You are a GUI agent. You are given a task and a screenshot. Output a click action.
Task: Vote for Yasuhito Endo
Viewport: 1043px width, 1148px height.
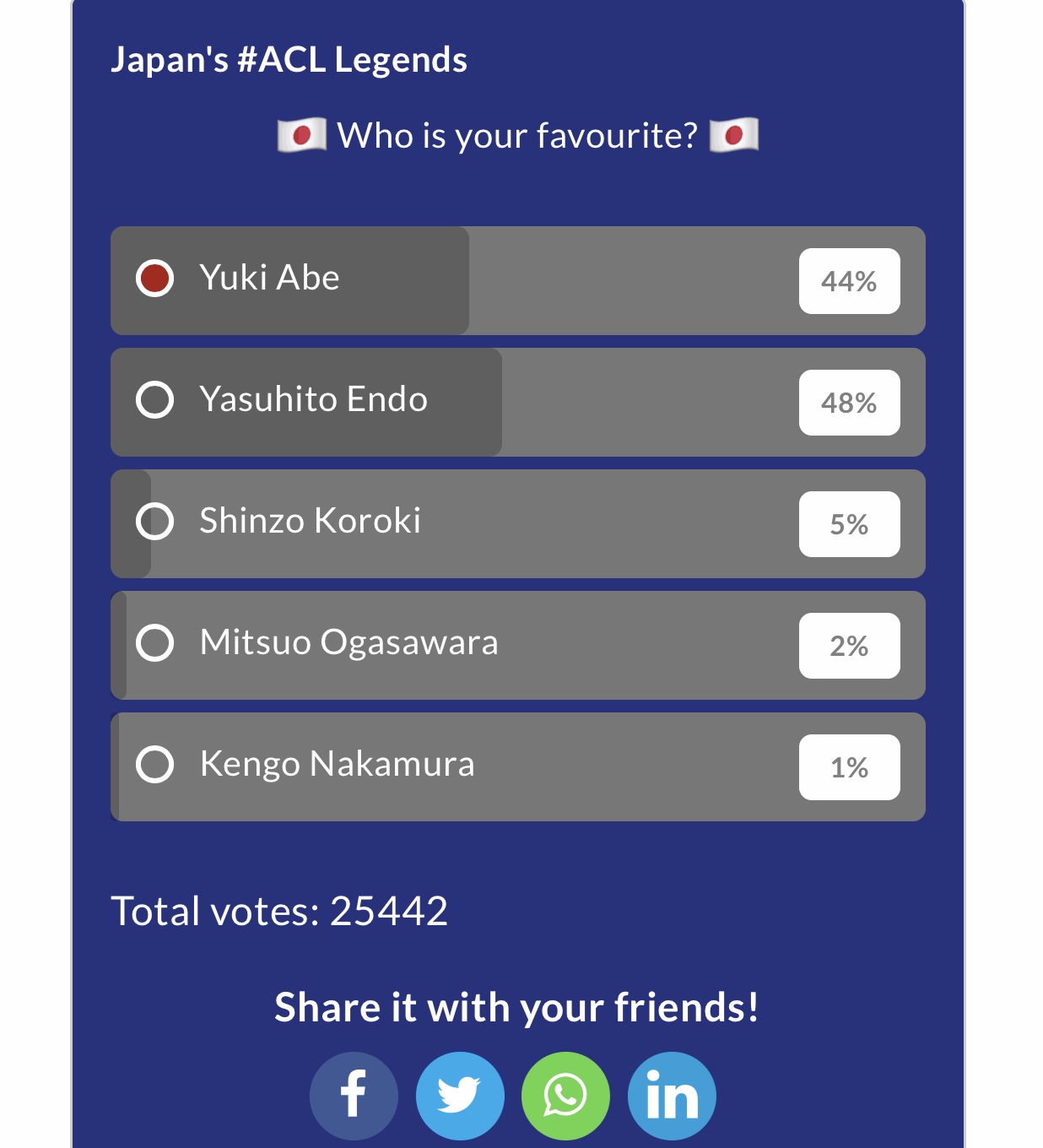tap(155, 400)
